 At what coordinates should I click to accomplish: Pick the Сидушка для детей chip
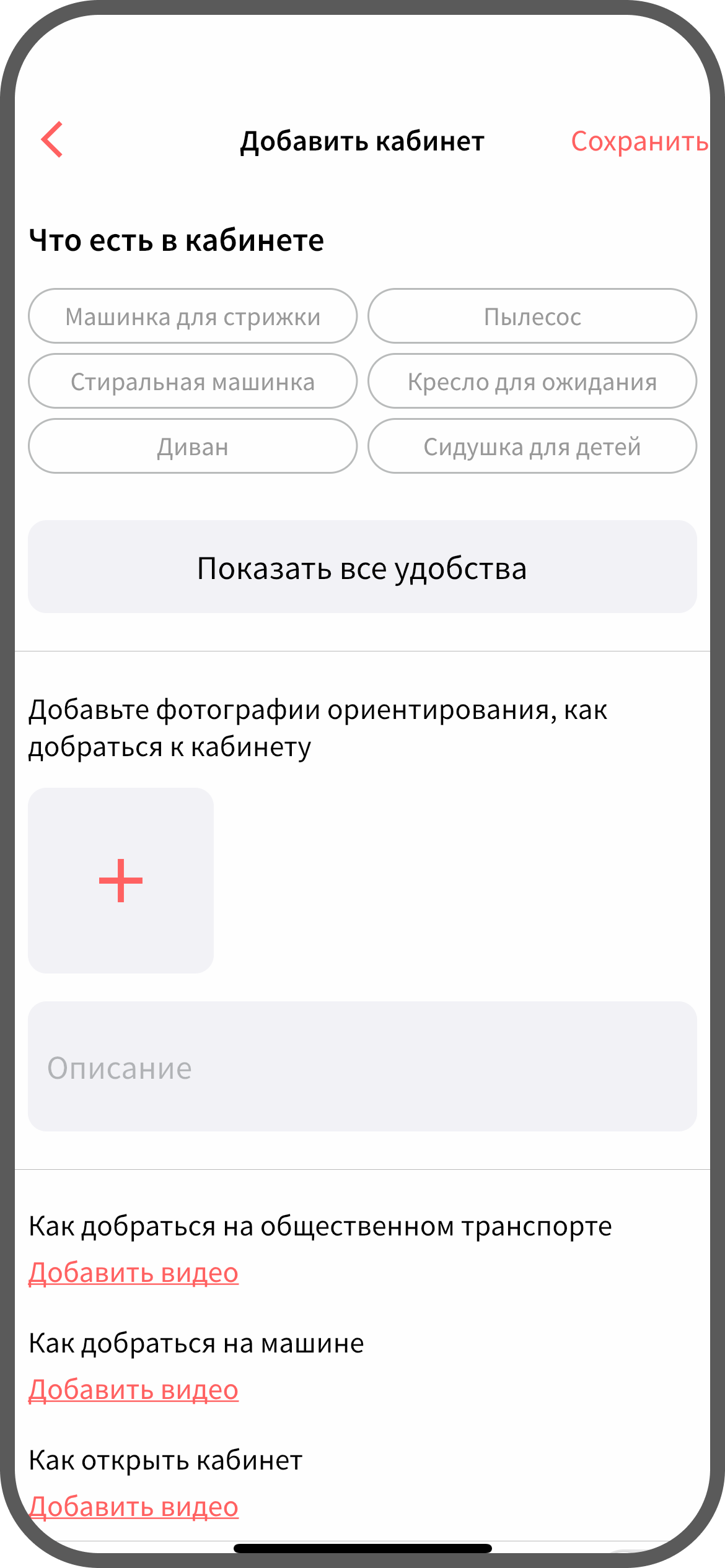[532, 446]
